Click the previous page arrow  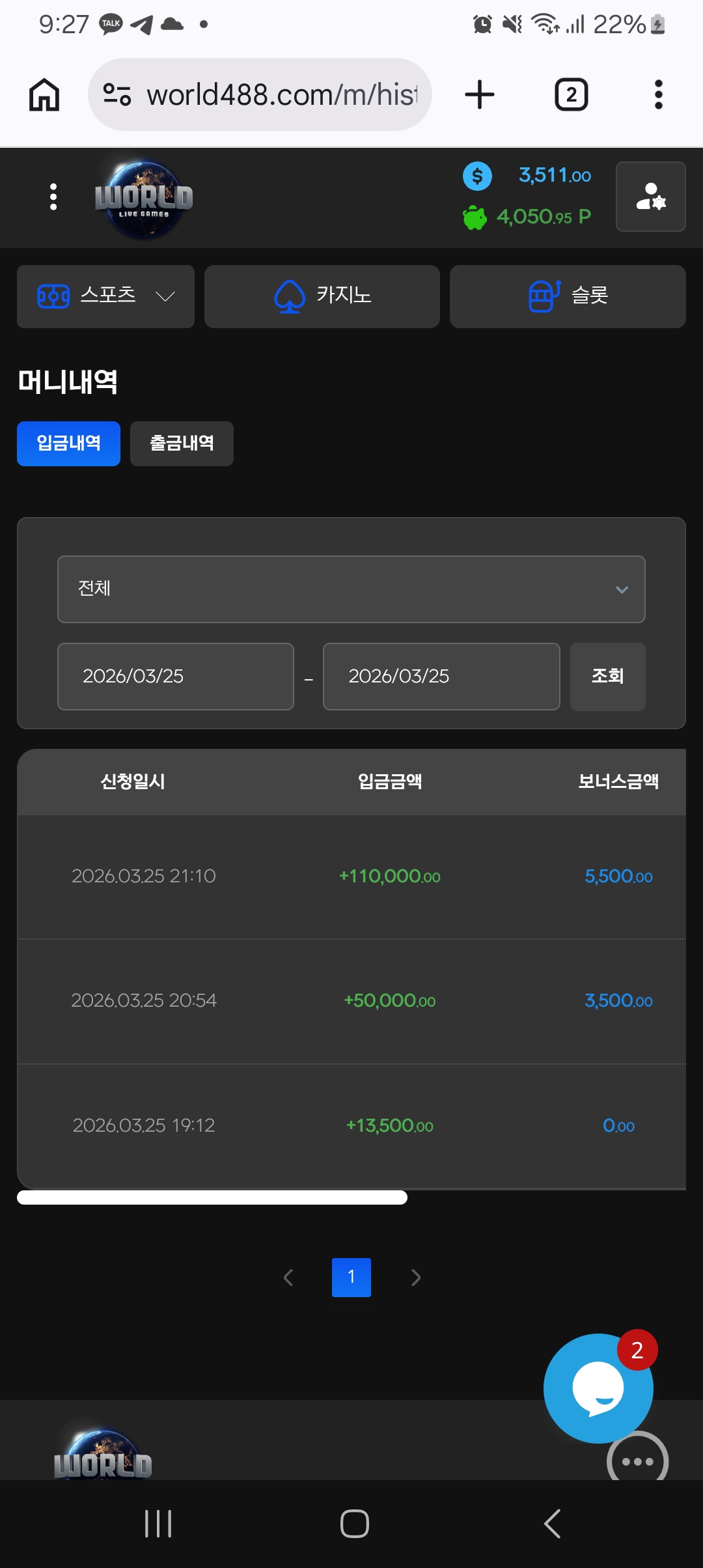click(x=288, y=1277)
